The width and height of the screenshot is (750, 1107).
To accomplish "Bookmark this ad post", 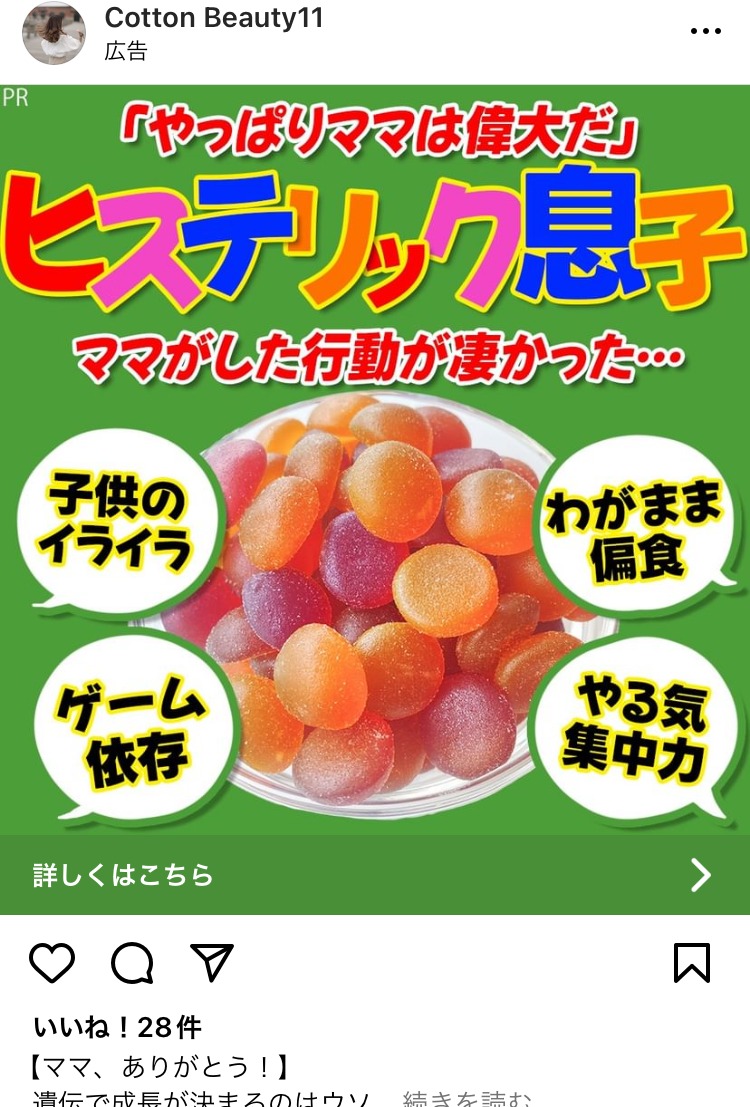I will coord(692,964).
